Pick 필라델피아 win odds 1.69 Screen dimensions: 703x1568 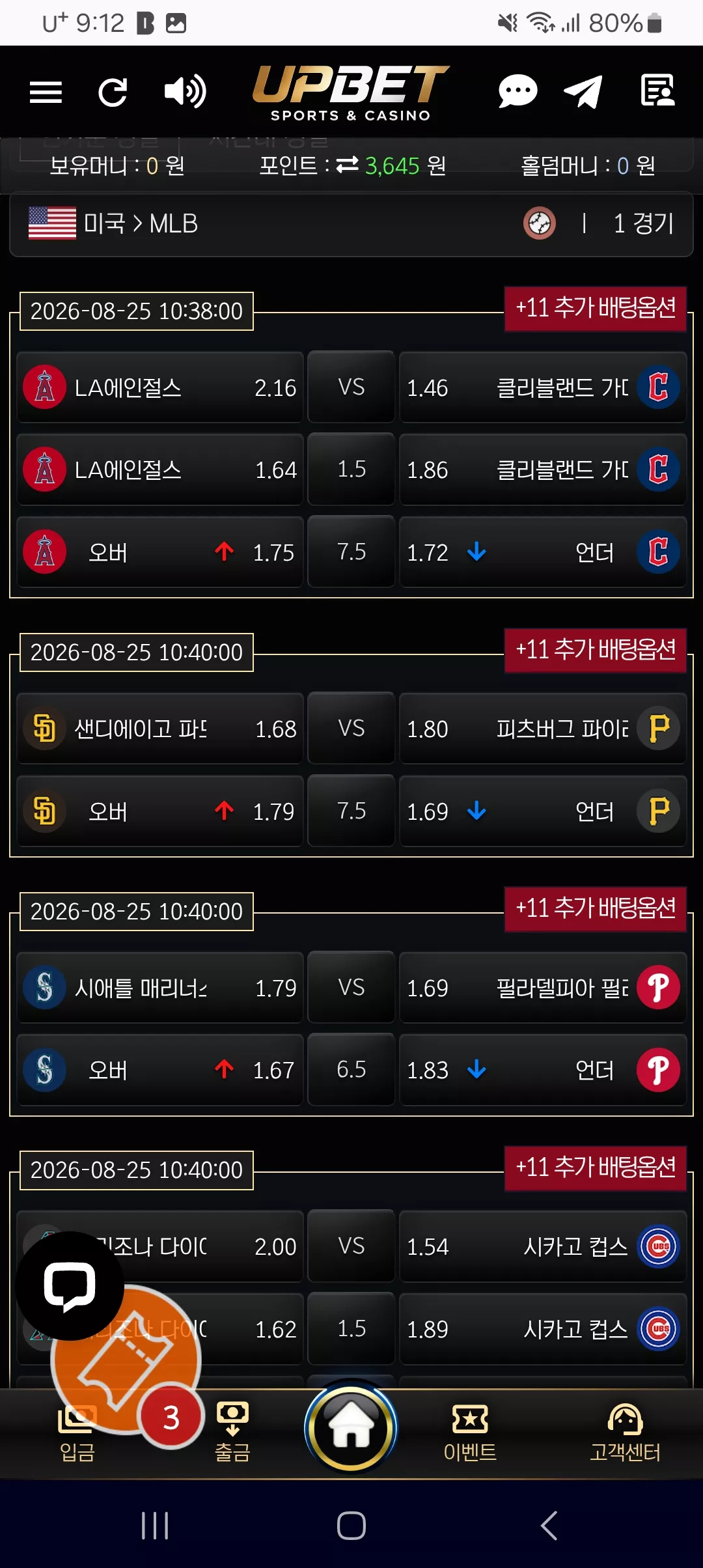click(543, 988)
